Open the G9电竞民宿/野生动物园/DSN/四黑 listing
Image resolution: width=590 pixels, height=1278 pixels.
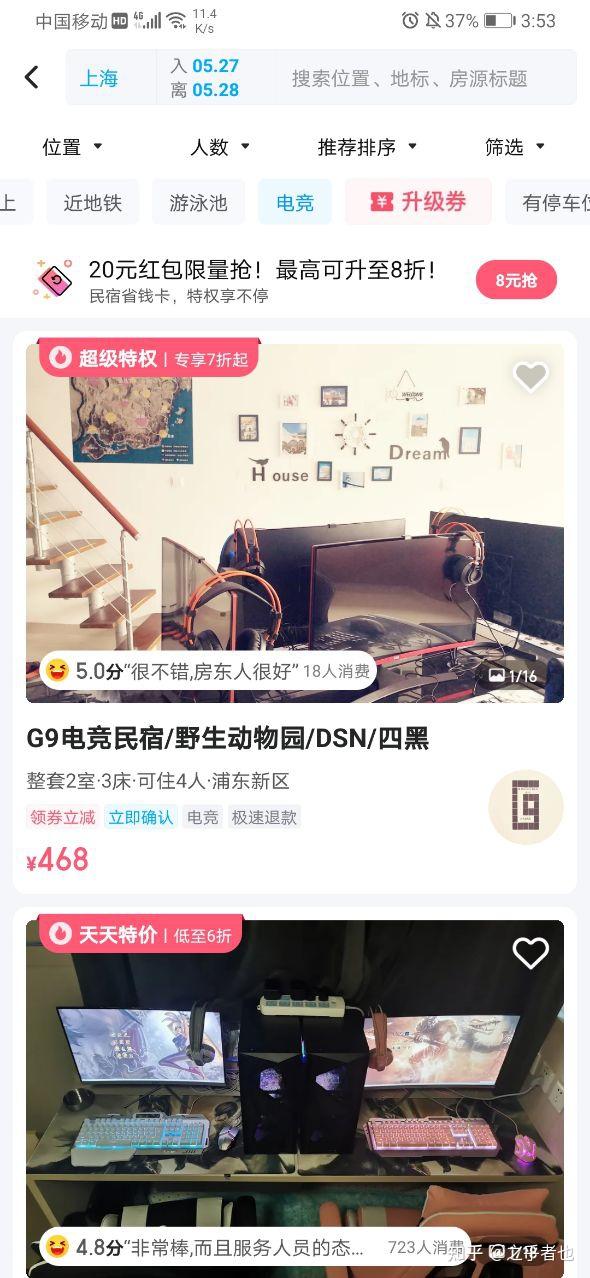[228, 739]
